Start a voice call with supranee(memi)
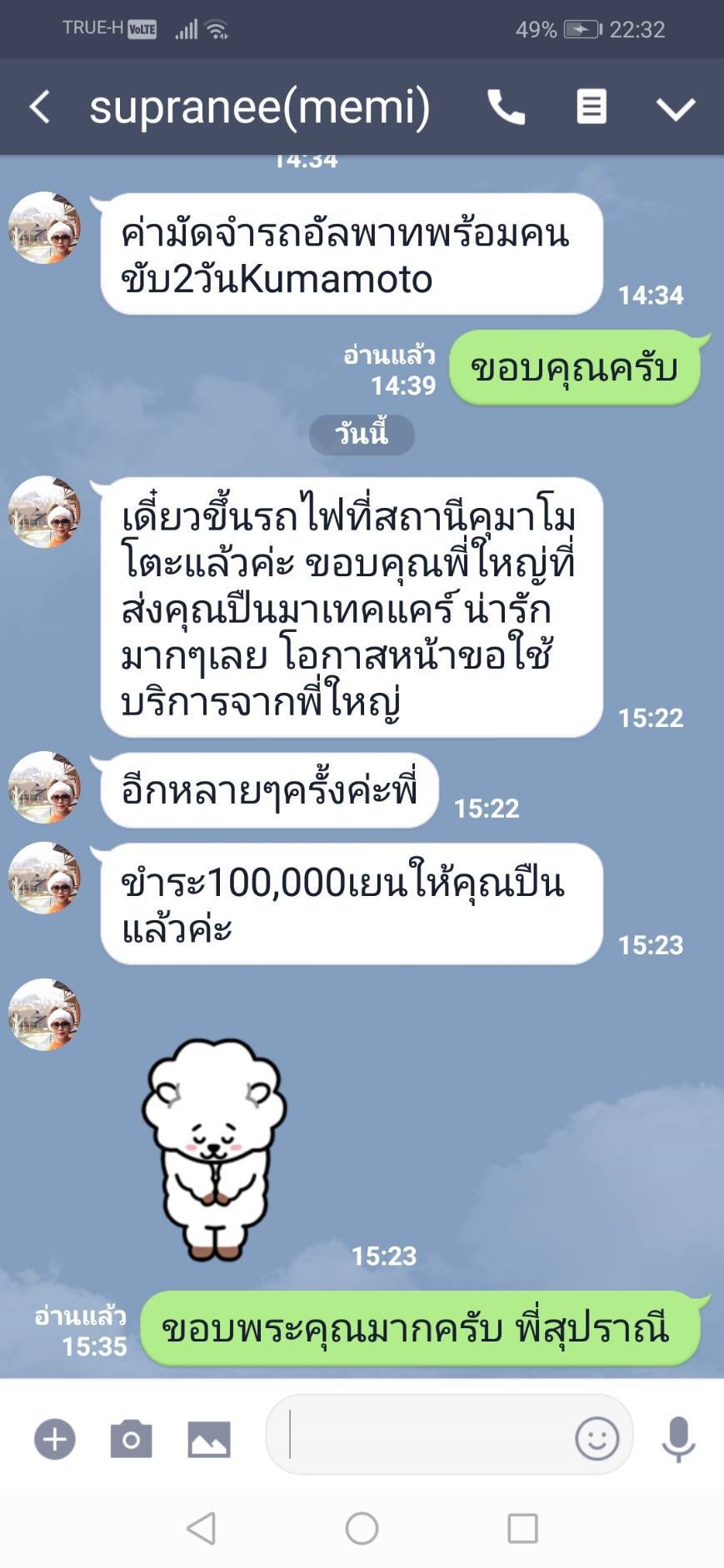 point(506,107)
